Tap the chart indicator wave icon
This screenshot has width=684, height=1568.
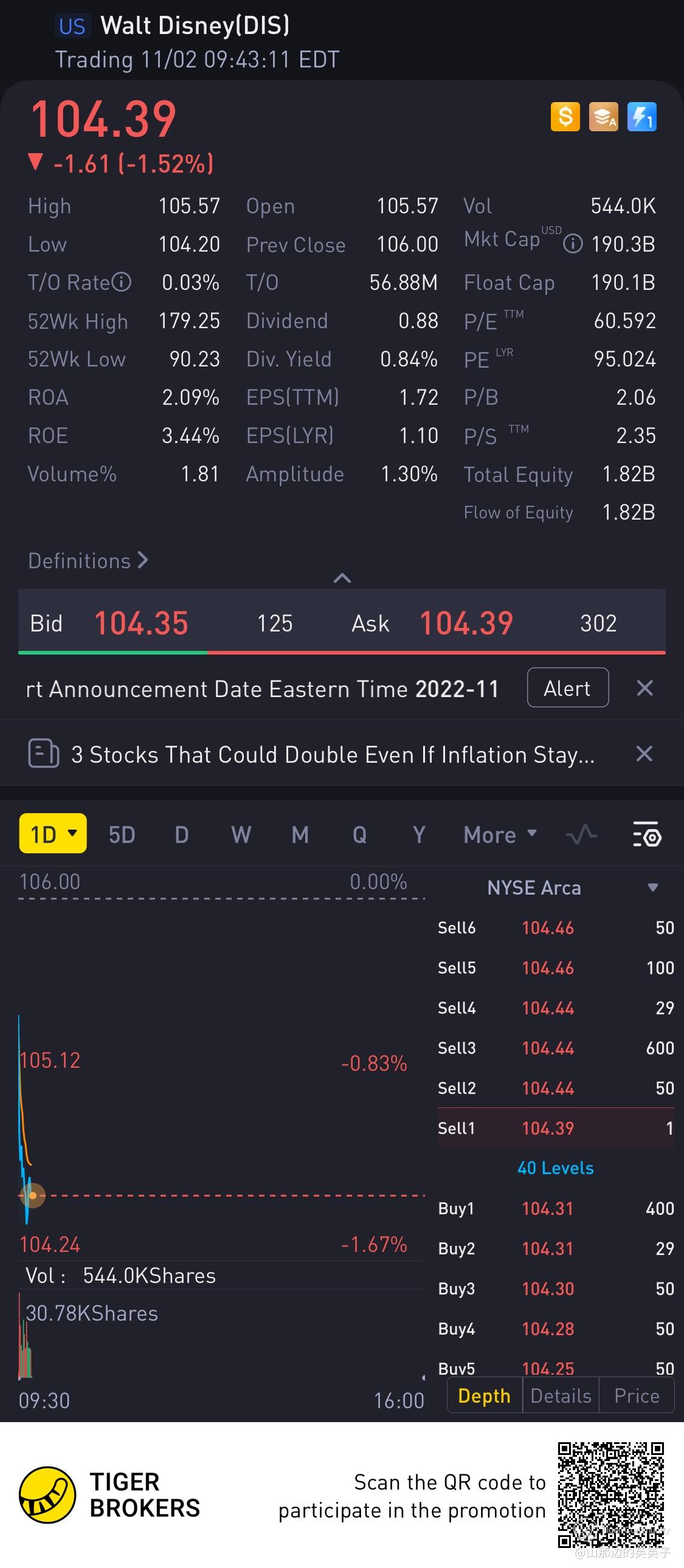[582, 835]
